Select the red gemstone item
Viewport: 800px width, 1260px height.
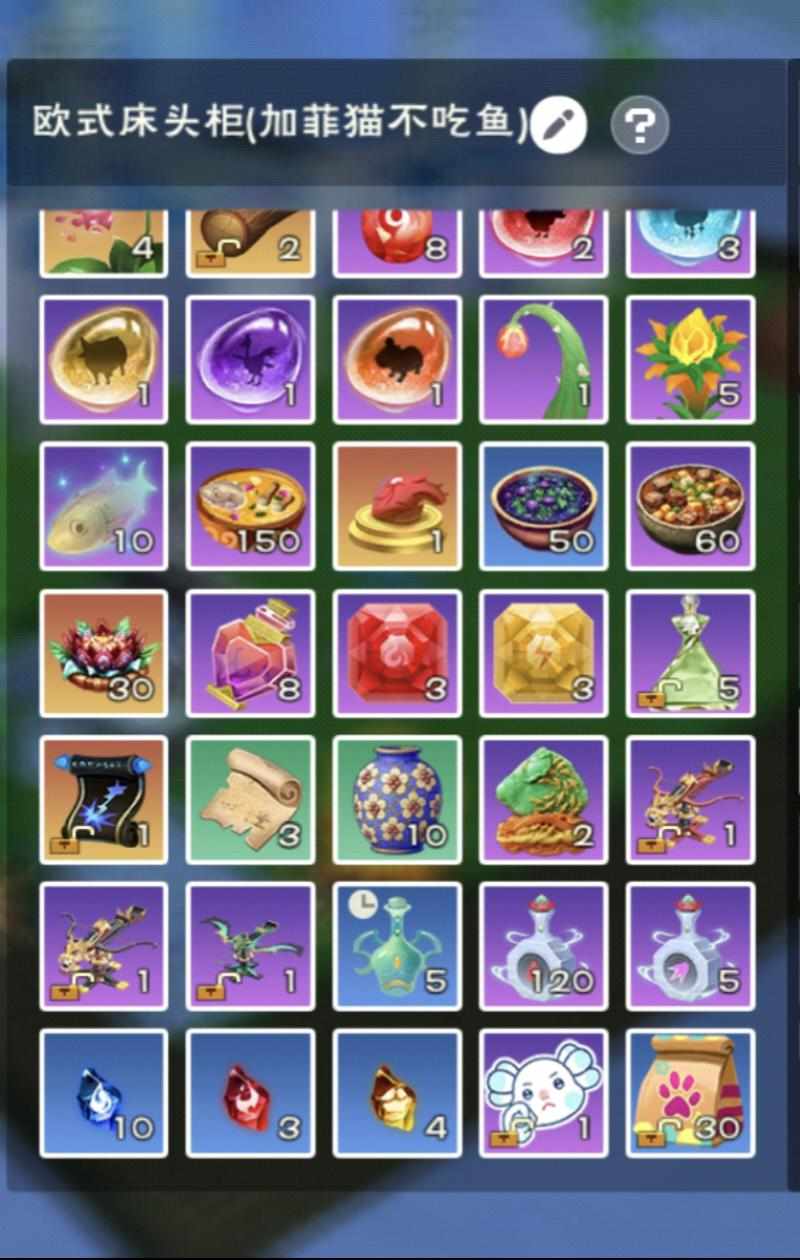click(398, 653)
